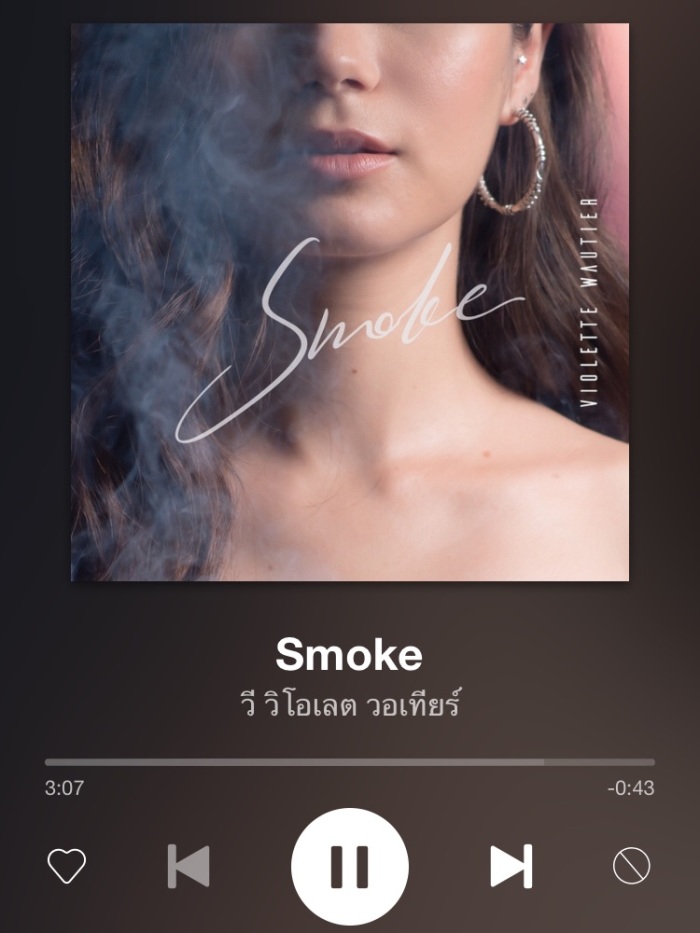Skip back to the previous track

click(x=188, y=866)
